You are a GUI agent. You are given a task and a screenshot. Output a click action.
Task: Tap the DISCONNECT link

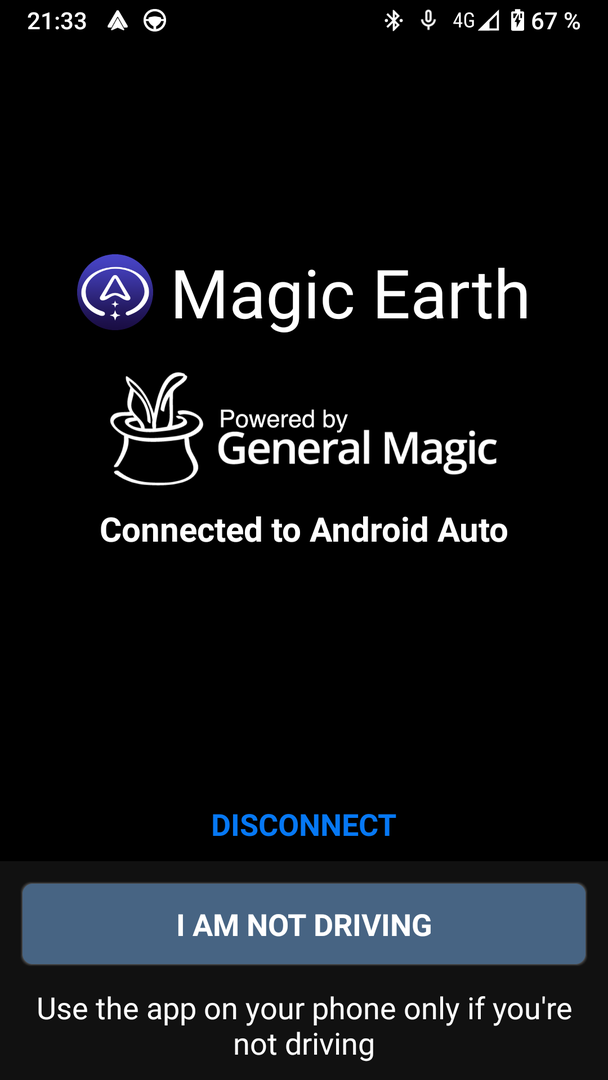304,825
